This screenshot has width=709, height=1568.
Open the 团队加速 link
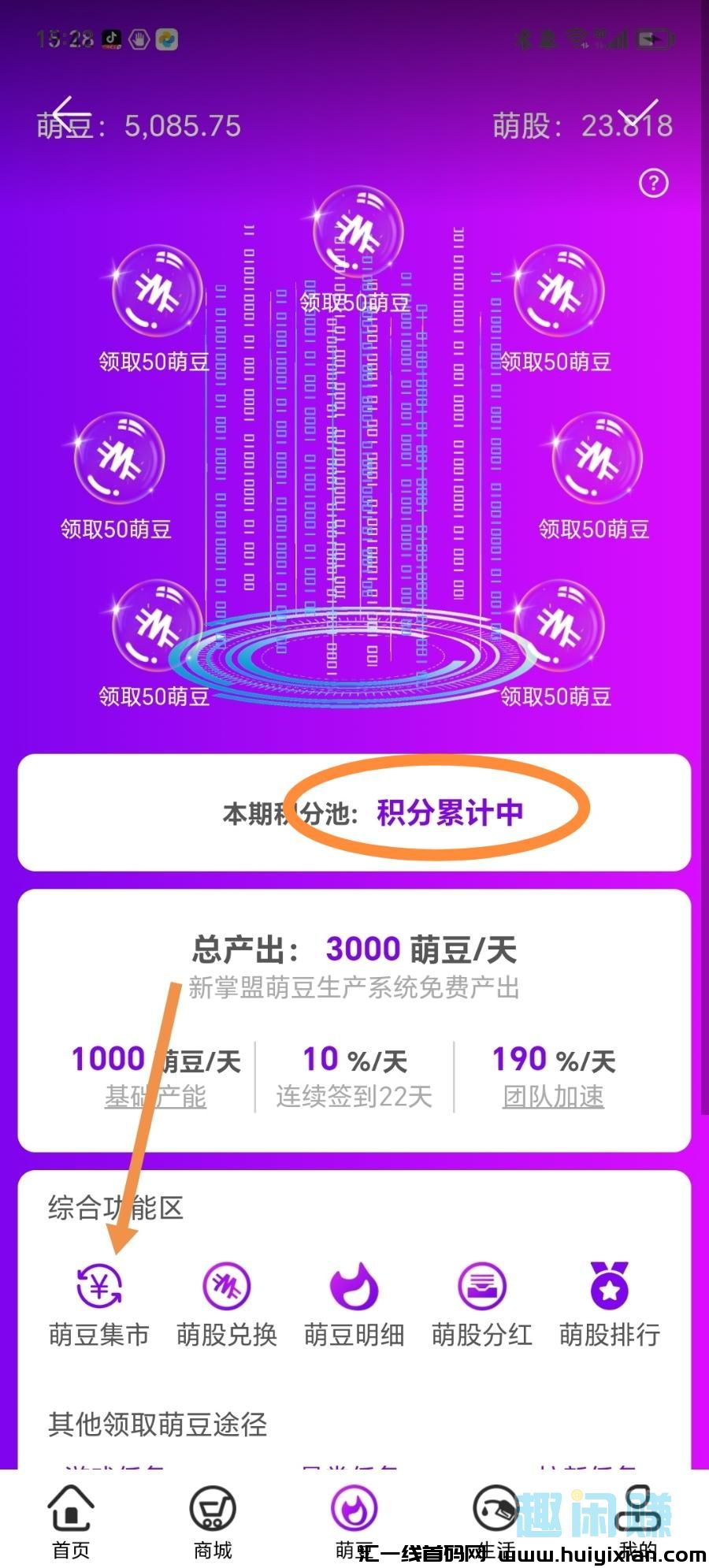point(553,1096)
